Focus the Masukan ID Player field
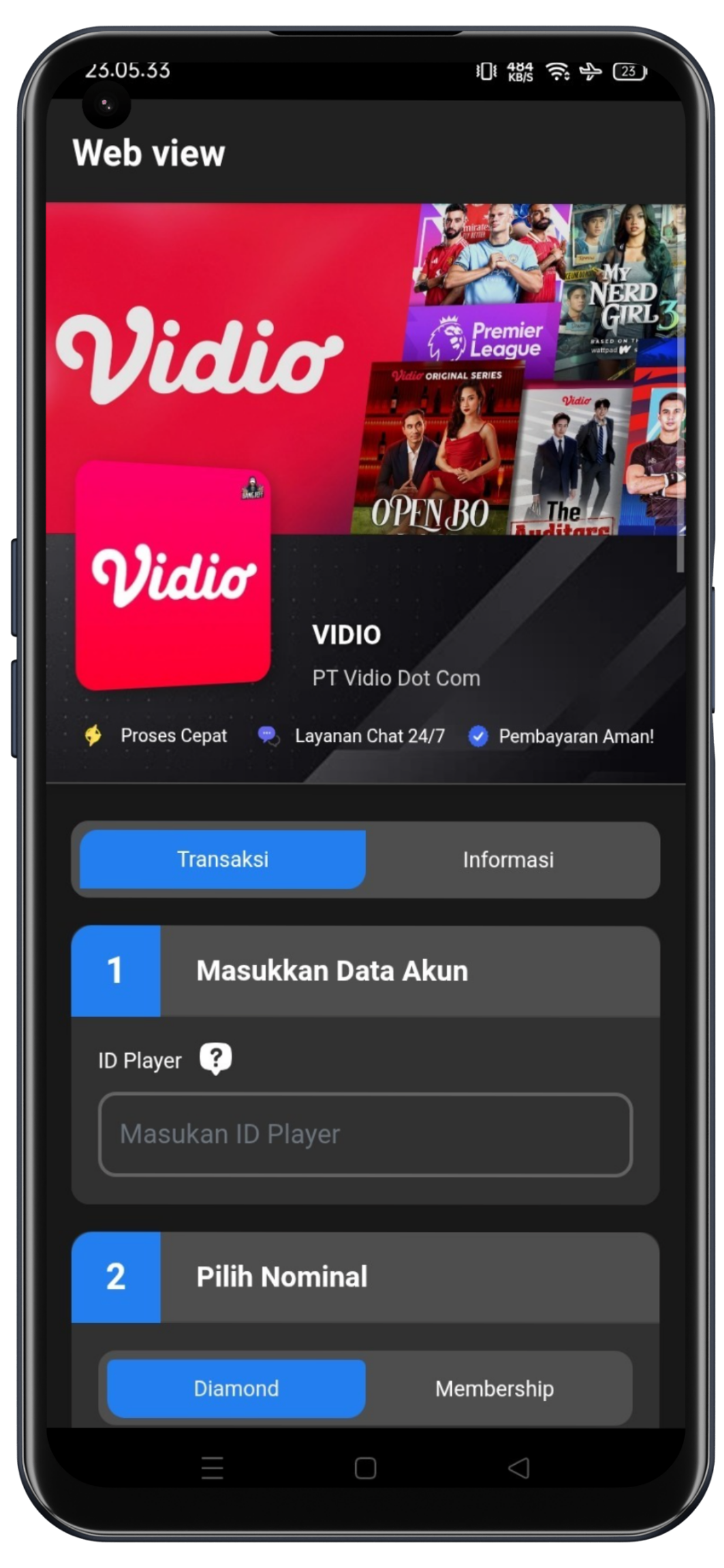 pyautogui.click(x=365, y=1134)
